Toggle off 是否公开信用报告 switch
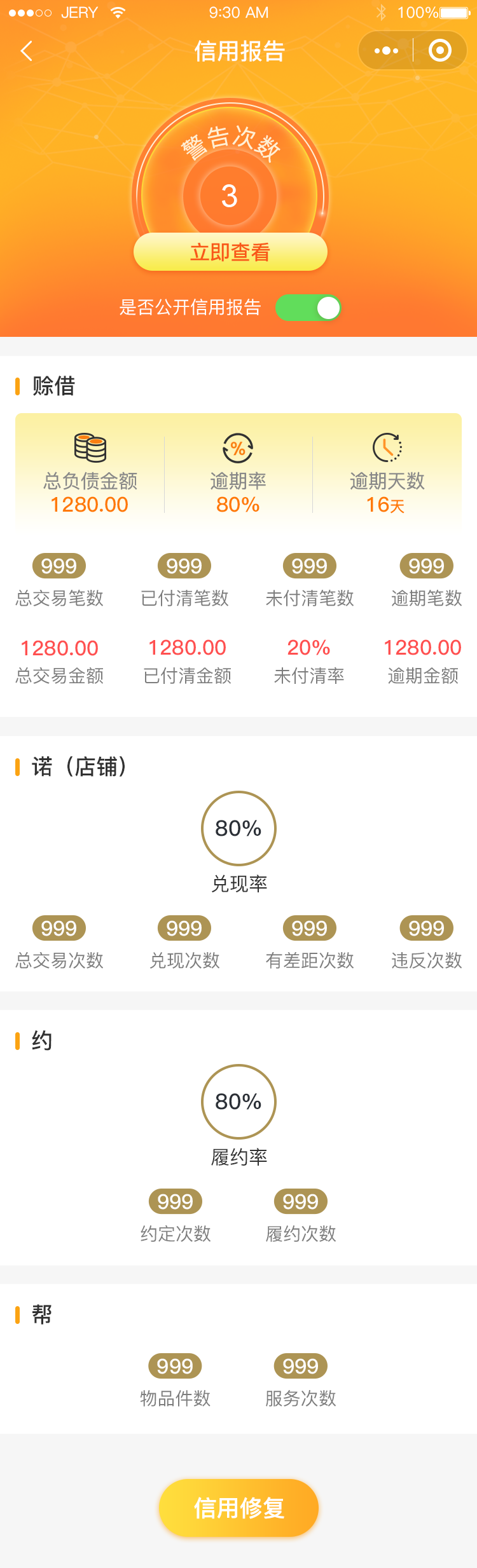Viewport: 477px width, 1568px height. click(308, 308)
